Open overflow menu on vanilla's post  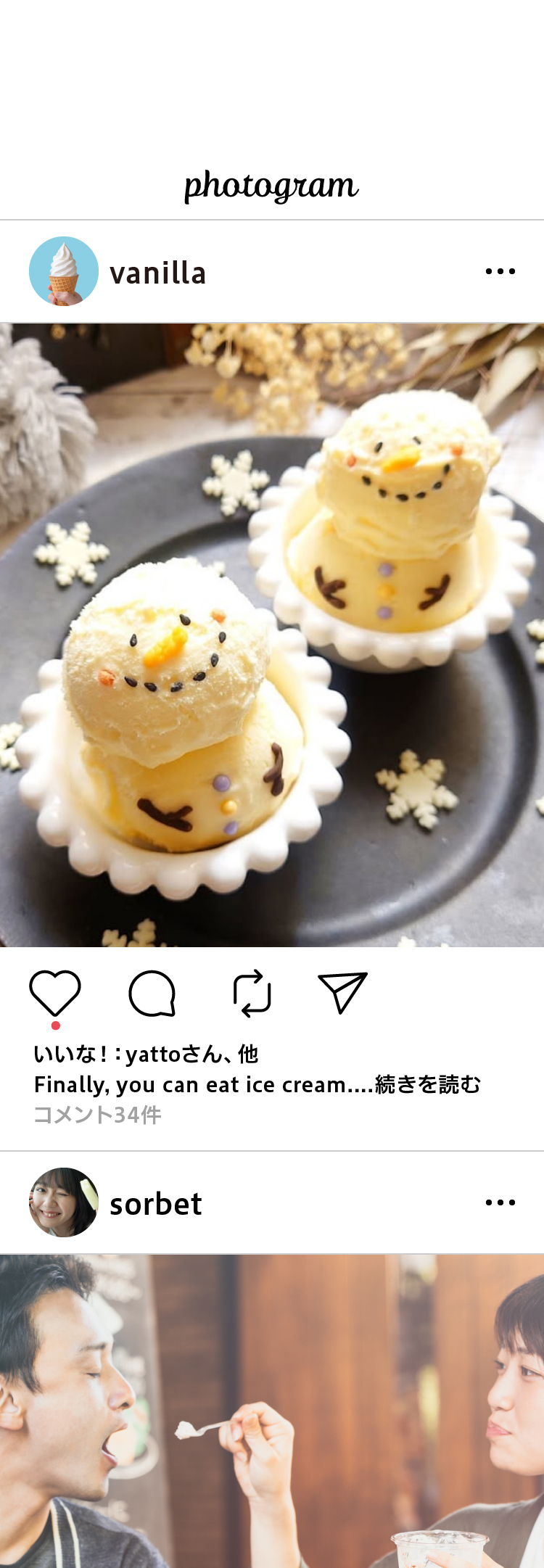point(500,271)
